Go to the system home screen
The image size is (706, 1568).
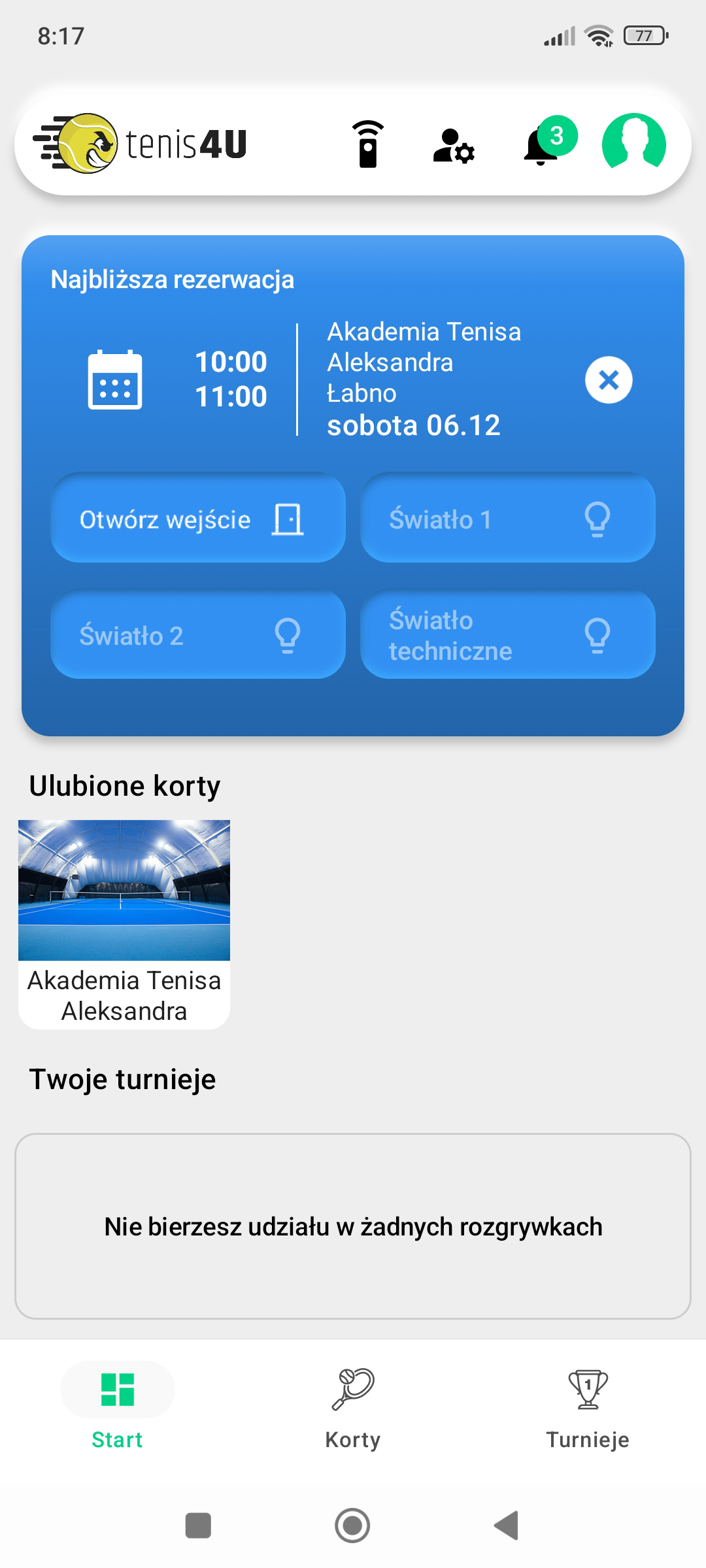pos(352,1526)
